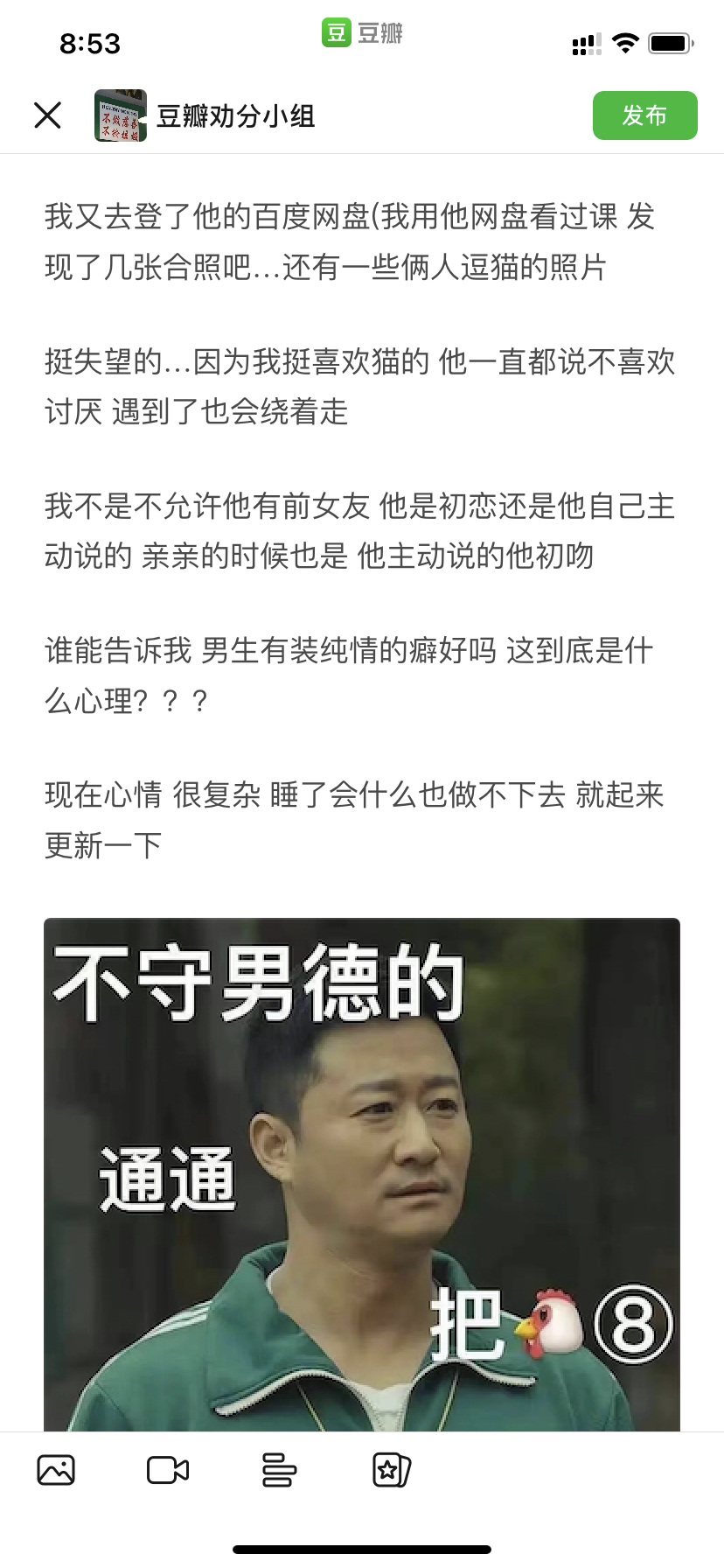This screenshot has width=724, height=1568.
Task: Add a video to the post
Action: (168, 1469)
